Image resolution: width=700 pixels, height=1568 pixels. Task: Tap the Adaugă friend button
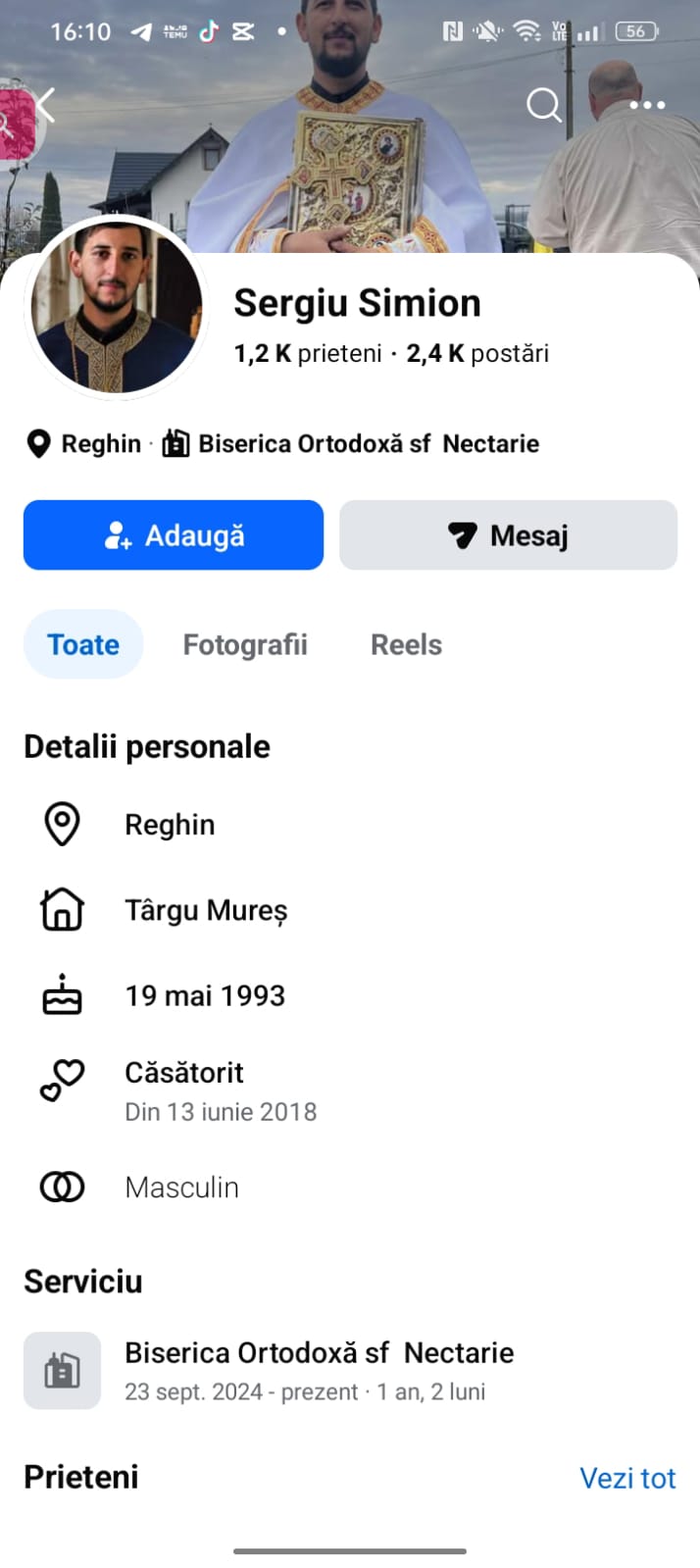pos(174,535)
